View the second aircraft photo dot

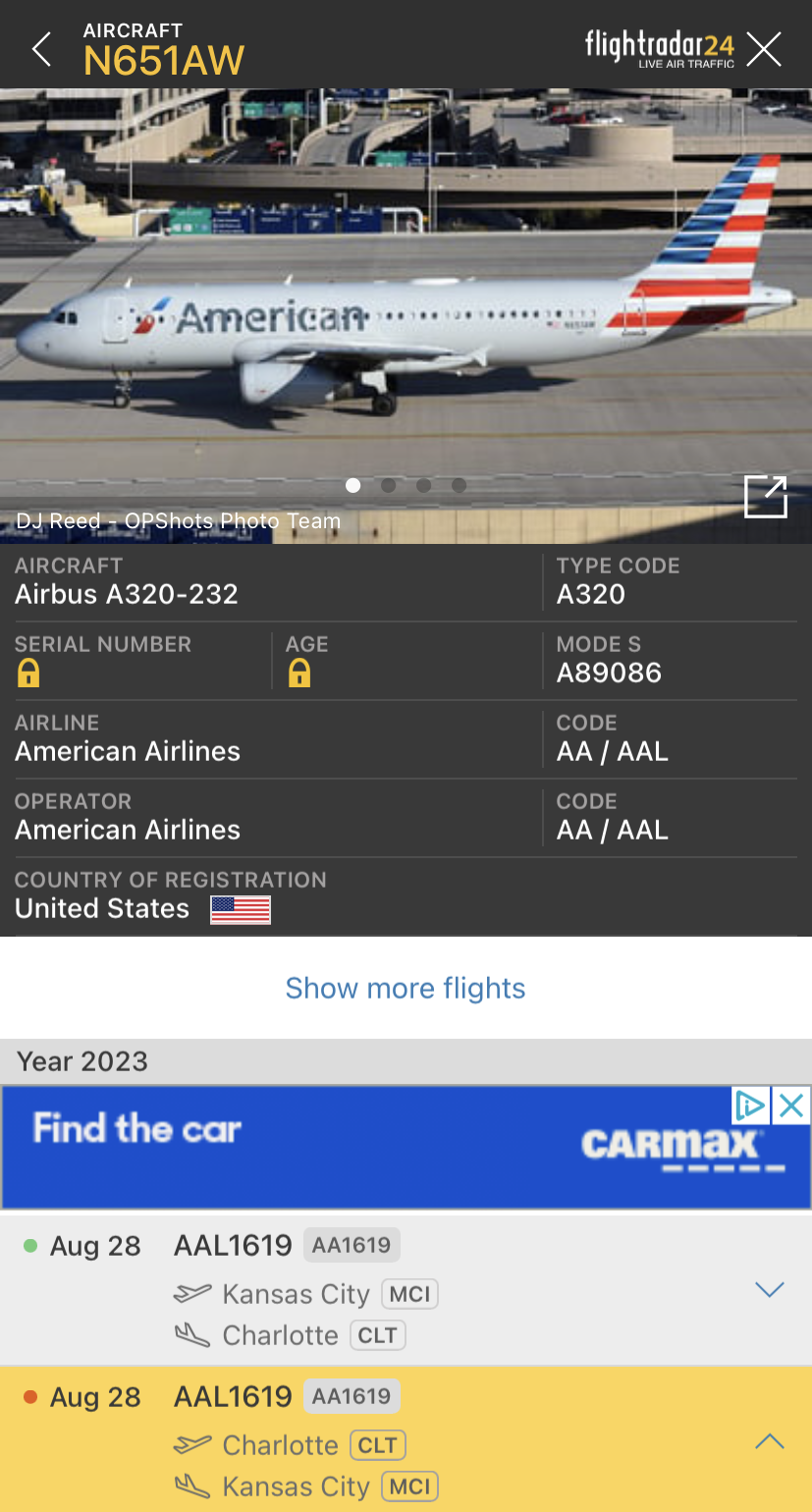(x=389, y=485)
